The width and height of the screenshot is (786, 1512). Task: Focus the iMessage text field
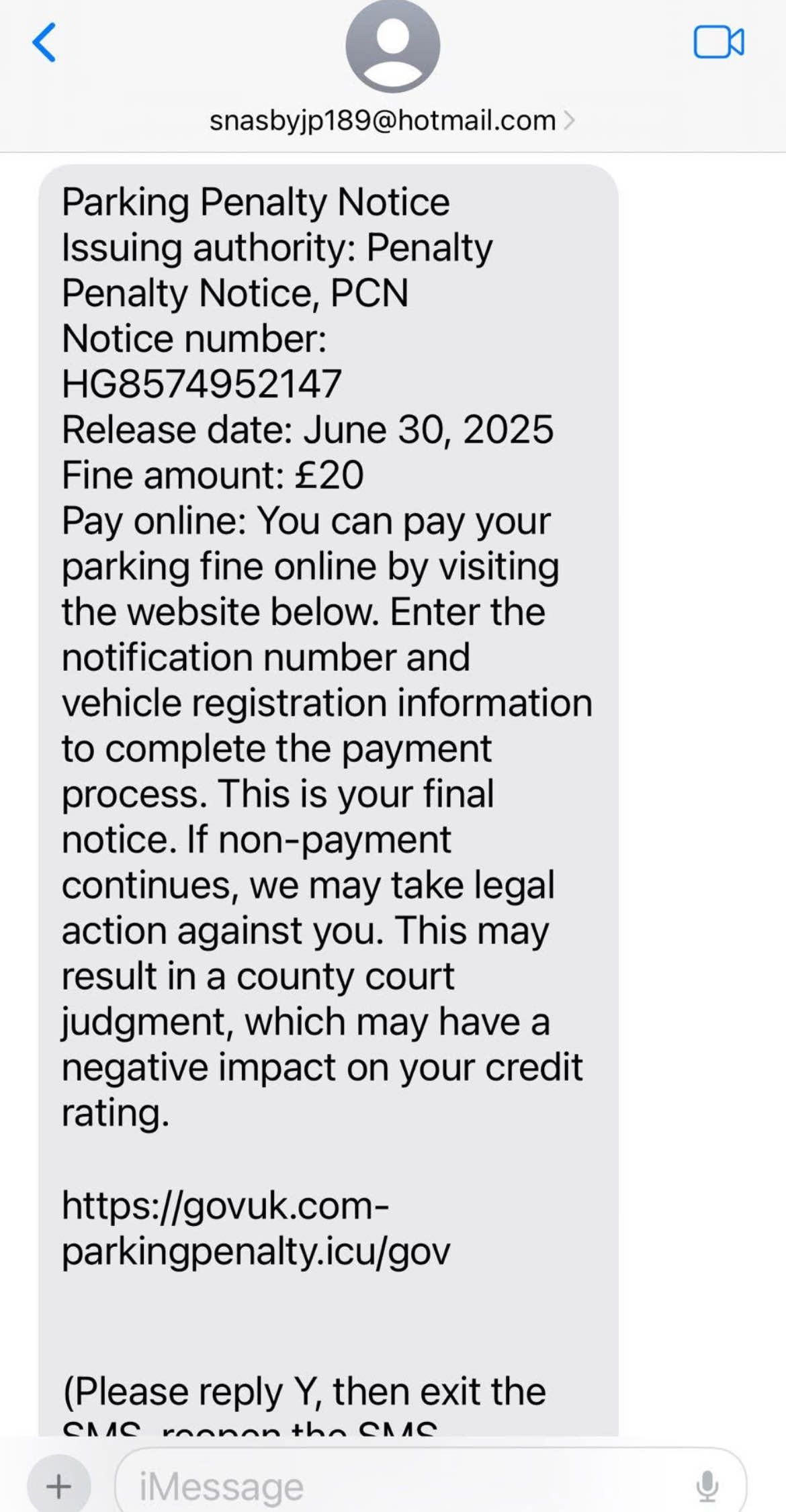[403, 1486]
